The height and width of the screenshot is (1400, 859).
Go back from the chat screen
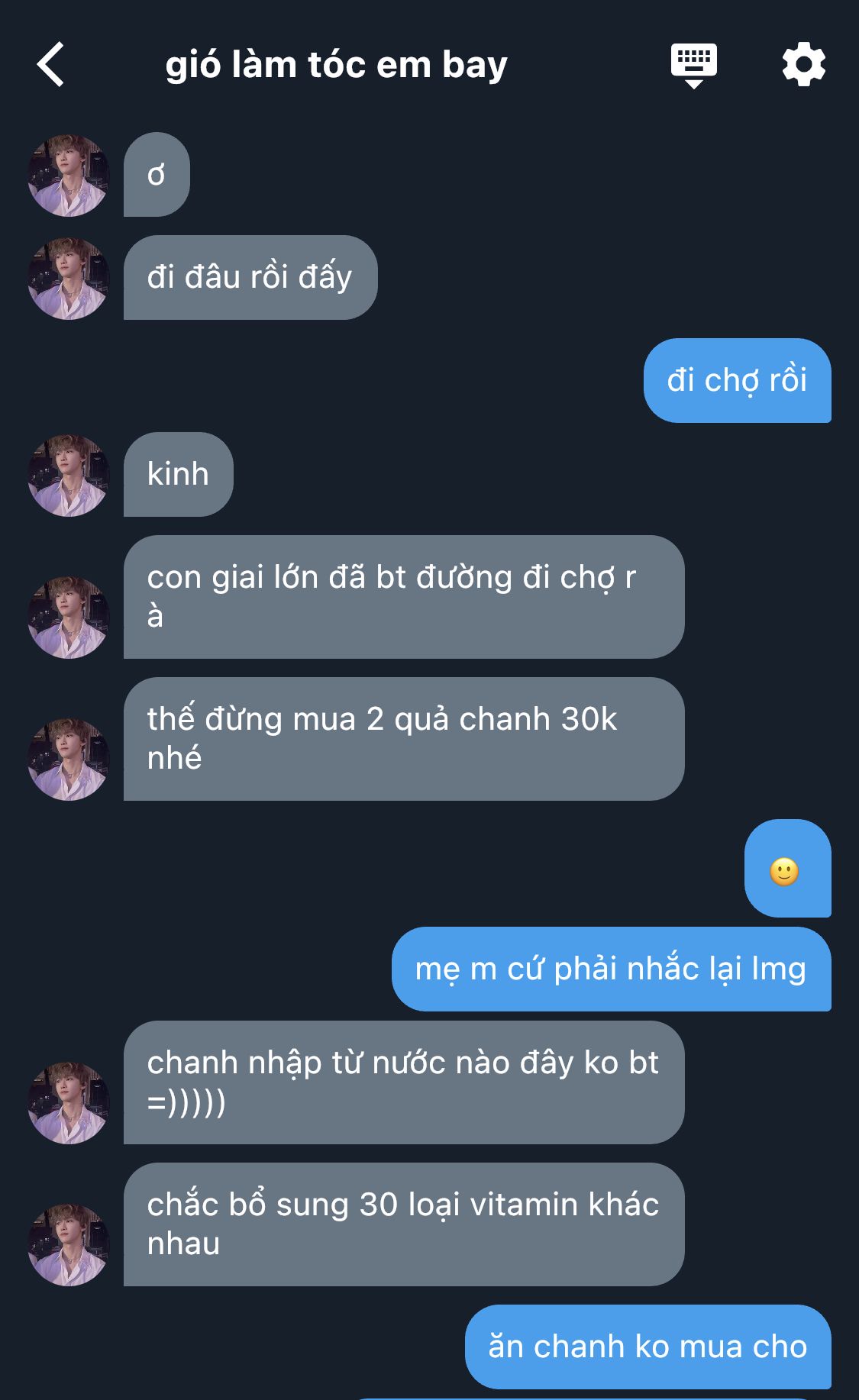(x=51, y=65)
